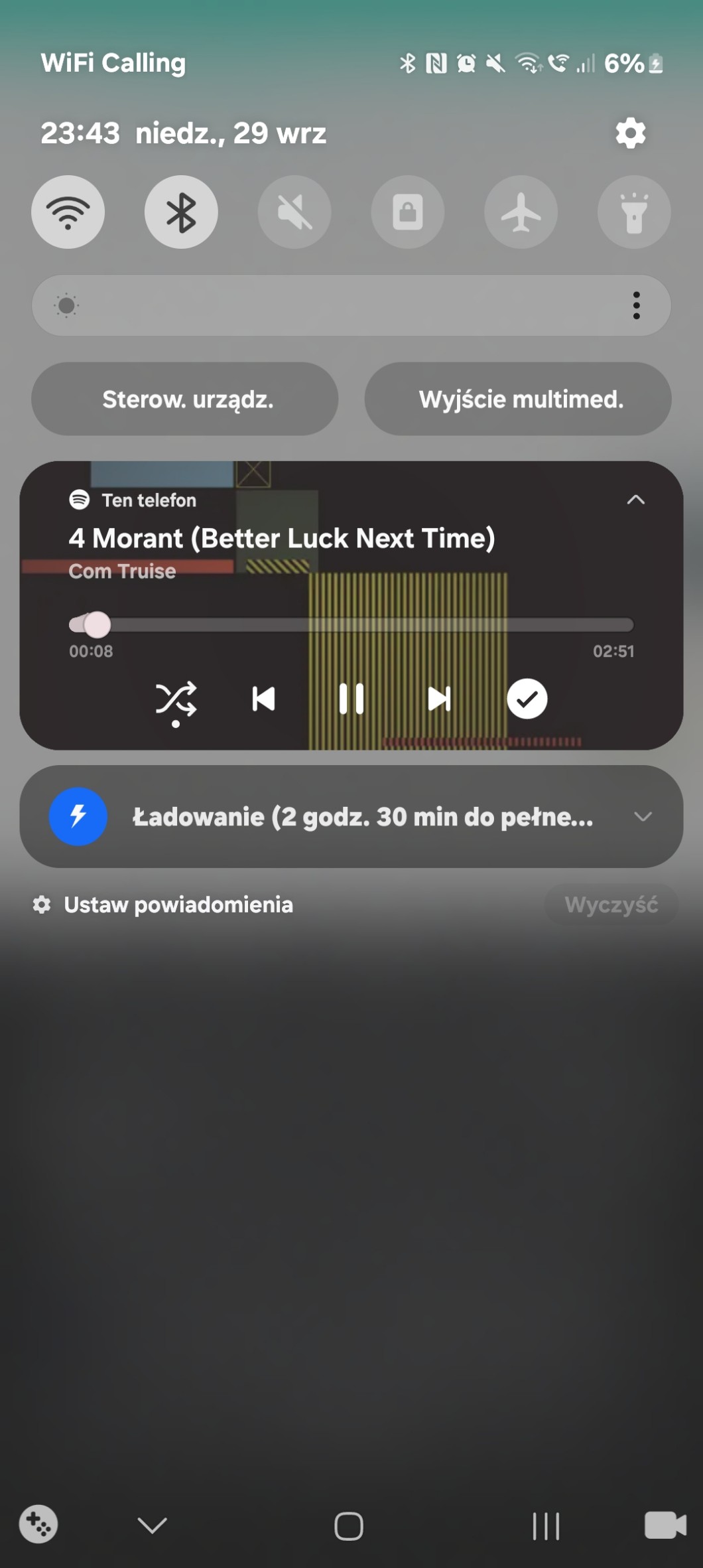
Task: Toggle shuffle in the media player
Action: [x=176, y=699]
